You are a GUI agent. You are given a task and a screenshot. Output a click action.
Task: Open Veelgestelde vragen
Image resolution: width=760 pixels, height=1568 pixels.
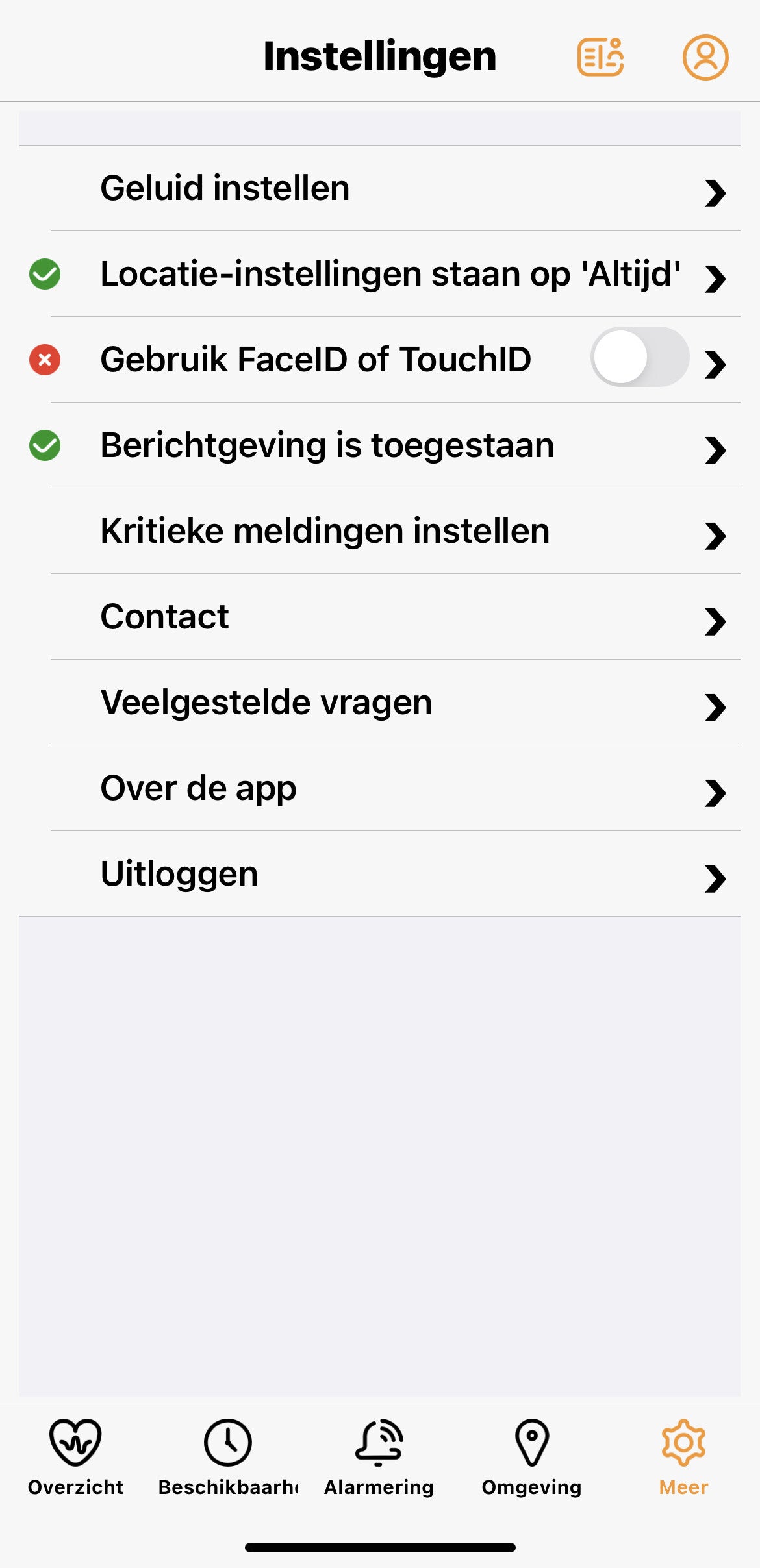(x=380, y=703)
